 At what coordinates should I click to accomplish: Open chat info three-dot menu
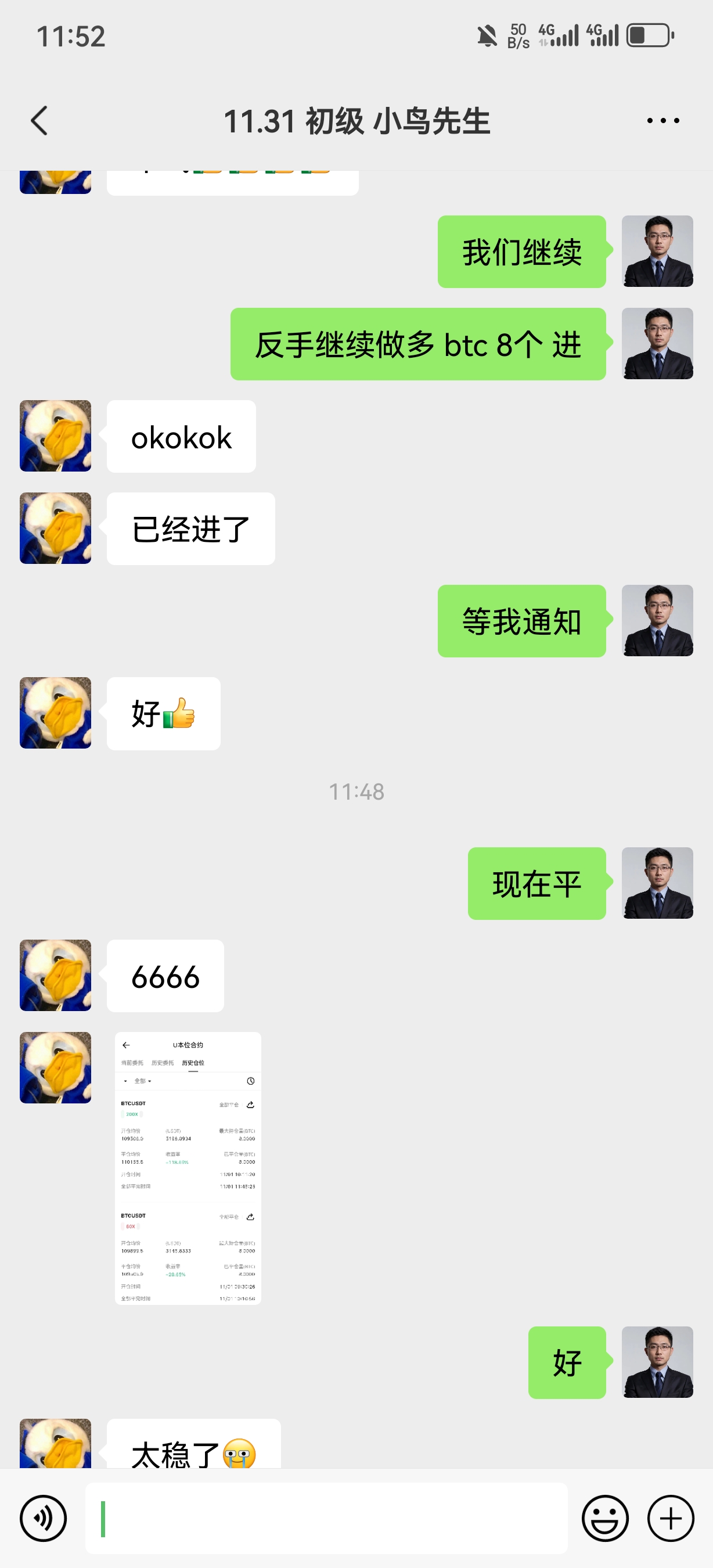coord(662,121)
